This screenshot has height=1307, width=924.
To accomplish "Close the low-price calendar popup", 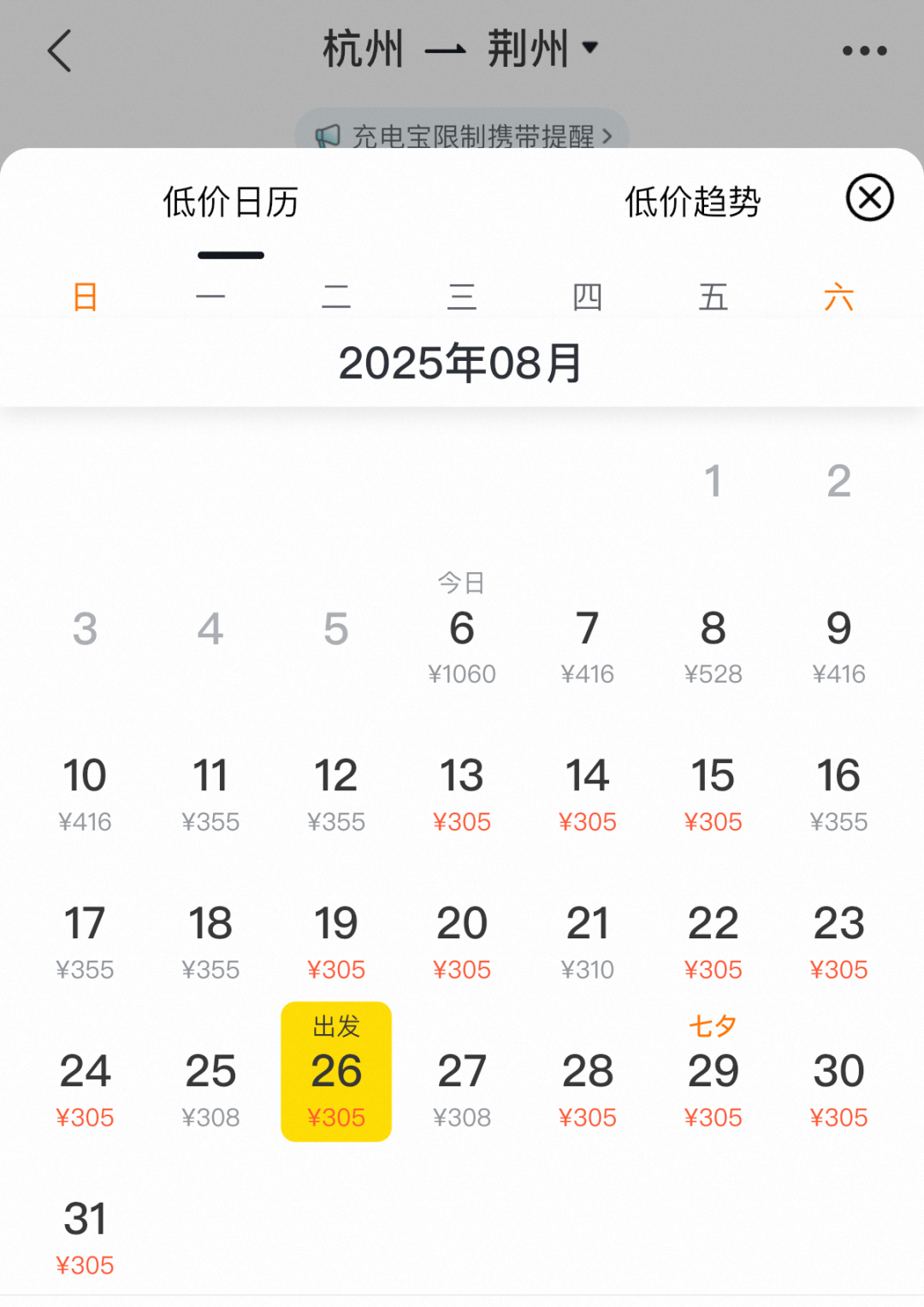I will (868, 198).
